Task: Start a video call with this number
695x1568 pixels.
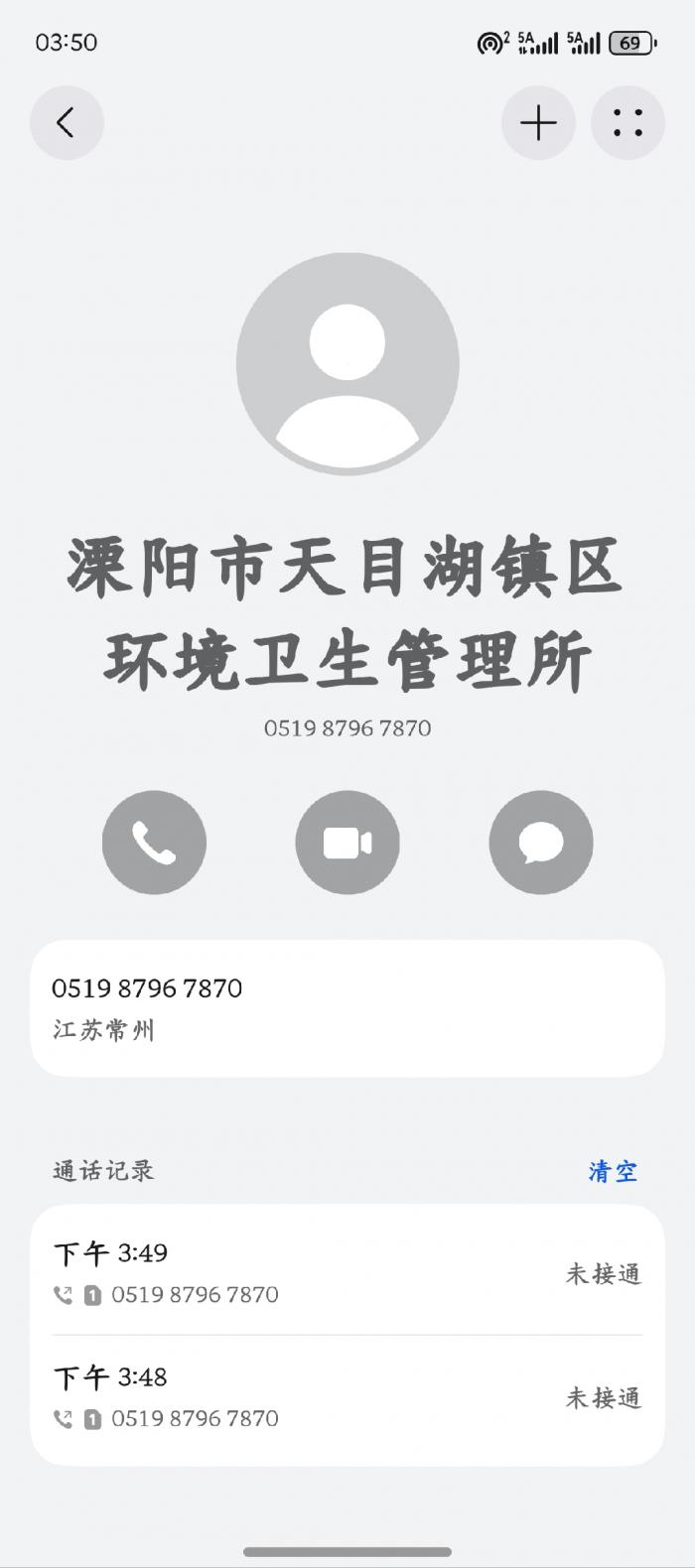Action: coord(347,843)
